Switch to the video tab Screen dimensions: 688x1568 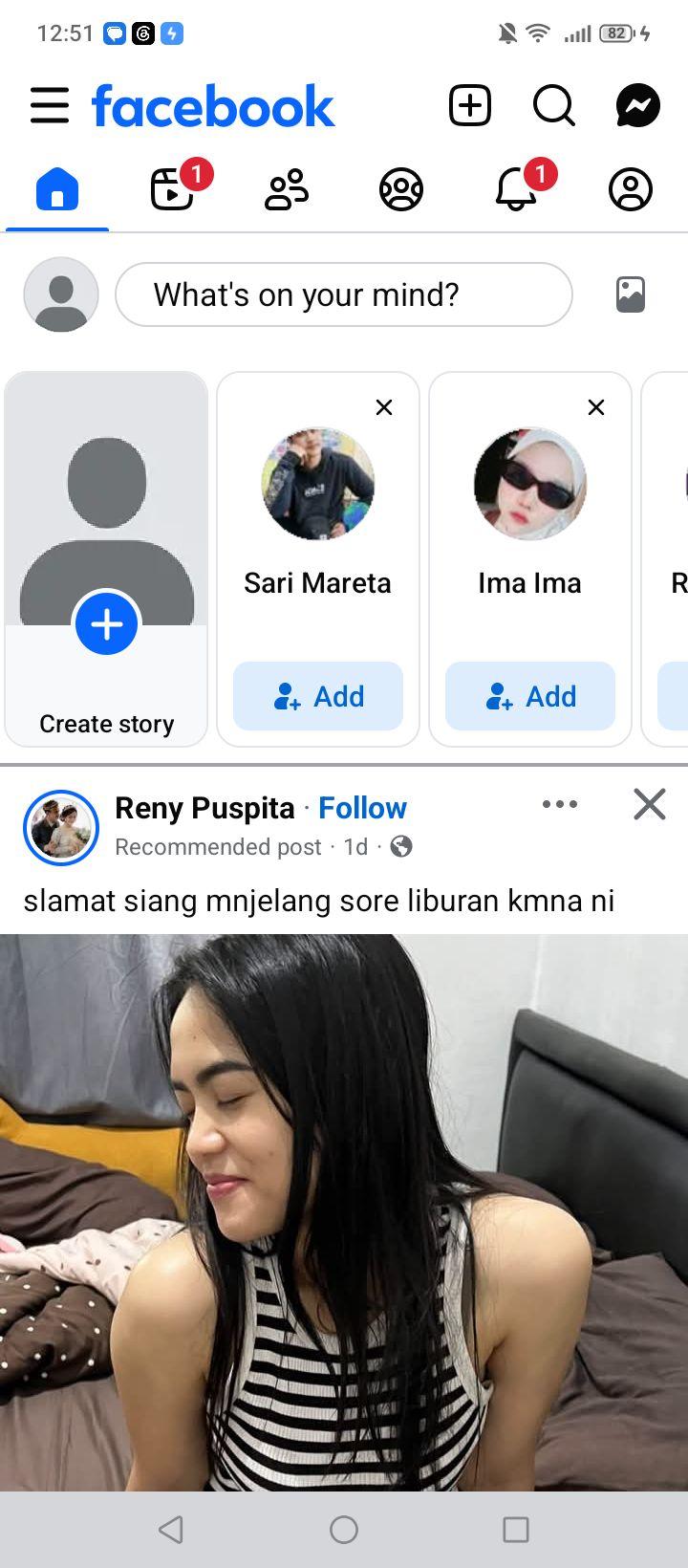click(173, 188)
